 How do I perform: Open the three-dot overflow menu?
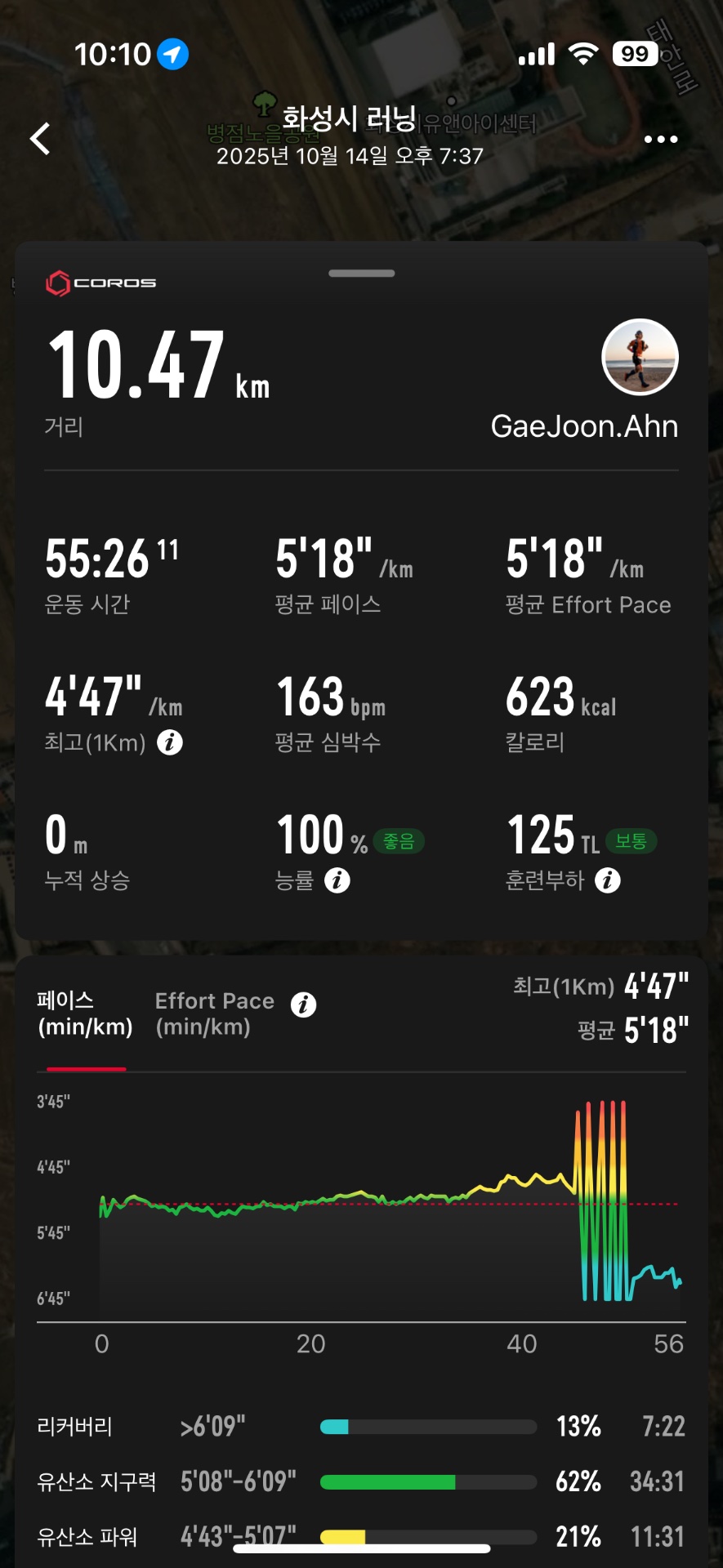pyautogui.click(x=660, y=140)
